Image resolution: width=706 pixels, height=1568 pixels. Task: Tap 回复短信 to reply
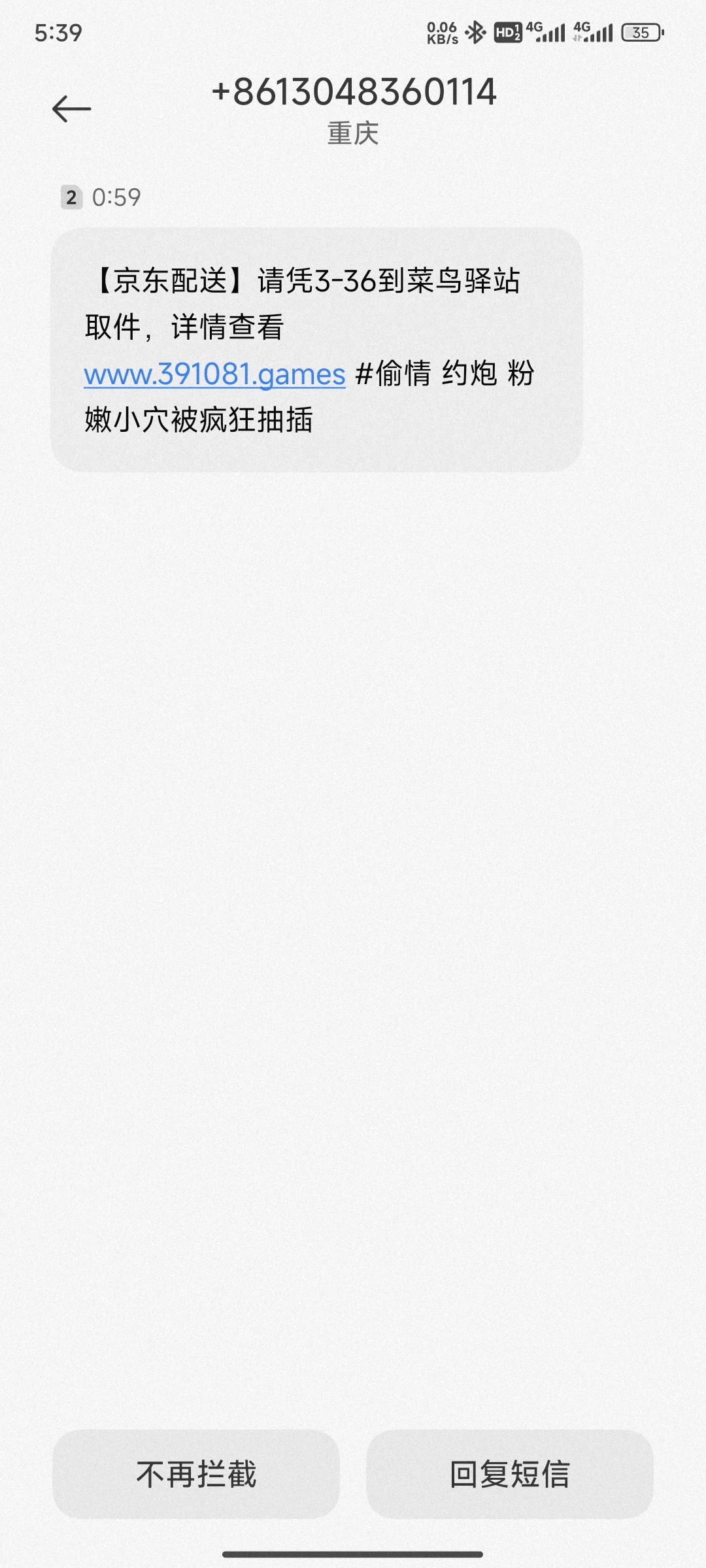[x=510, y=1474]
